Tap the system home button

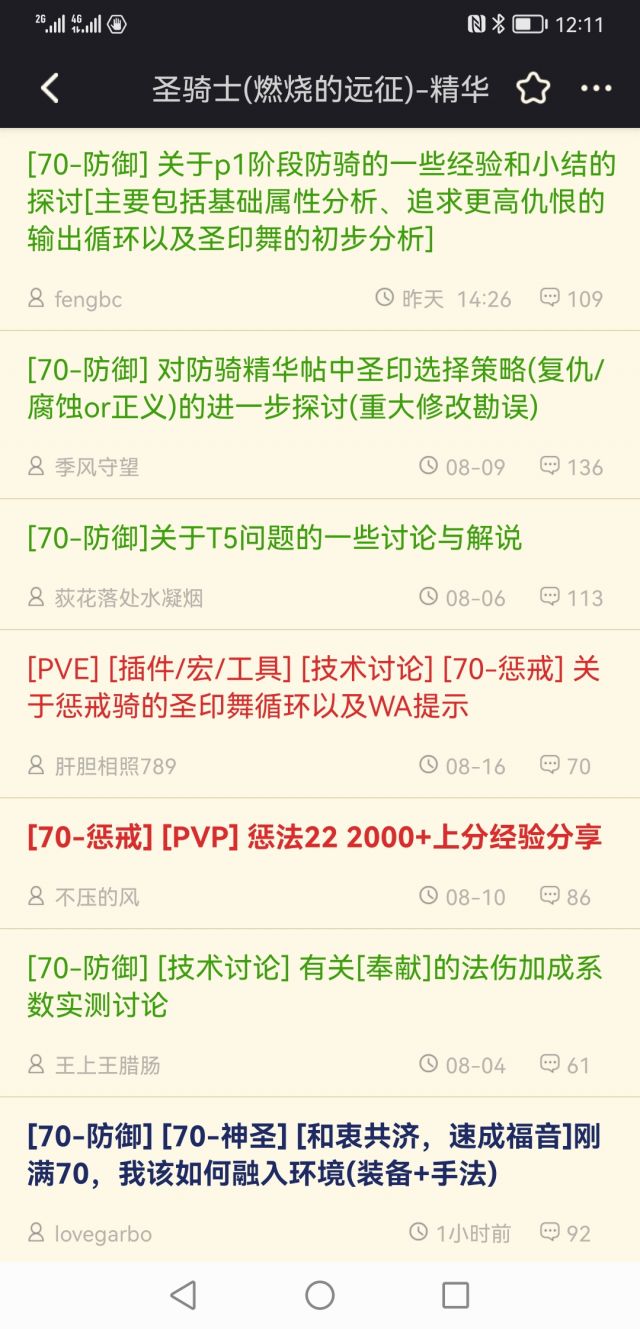[x=320, y=1295]
